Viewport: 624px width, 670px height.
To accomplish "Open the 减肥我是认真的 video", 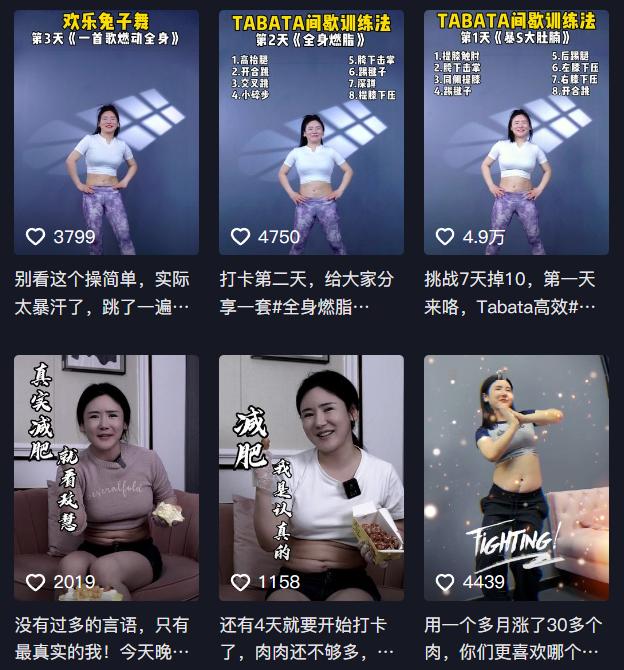I will click(311, 475).
